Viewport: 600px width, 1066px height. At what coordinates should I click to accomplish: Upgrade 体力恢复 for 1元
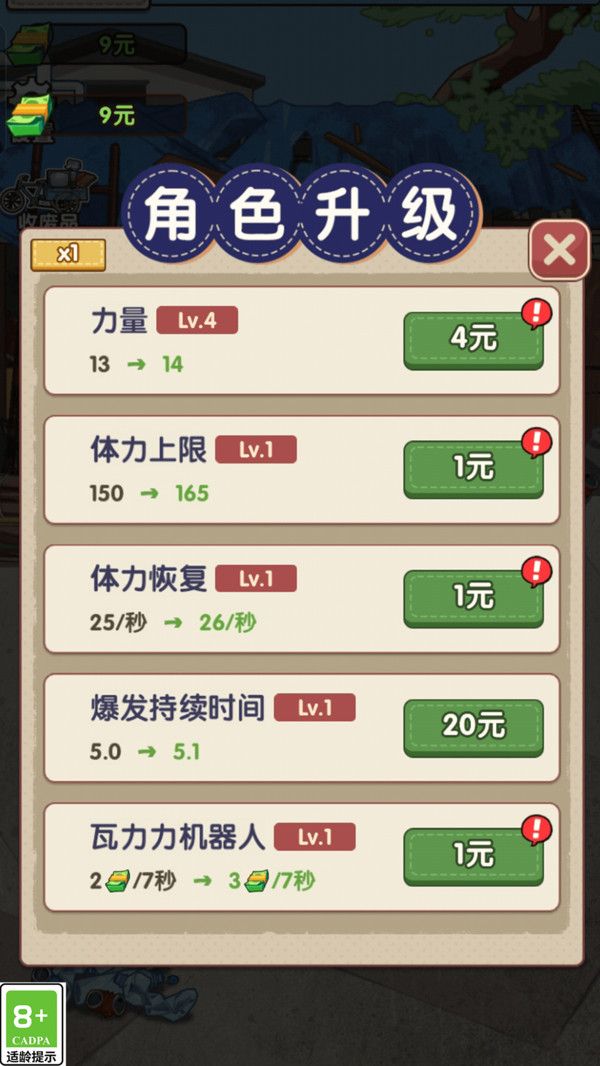pos(473,597)
